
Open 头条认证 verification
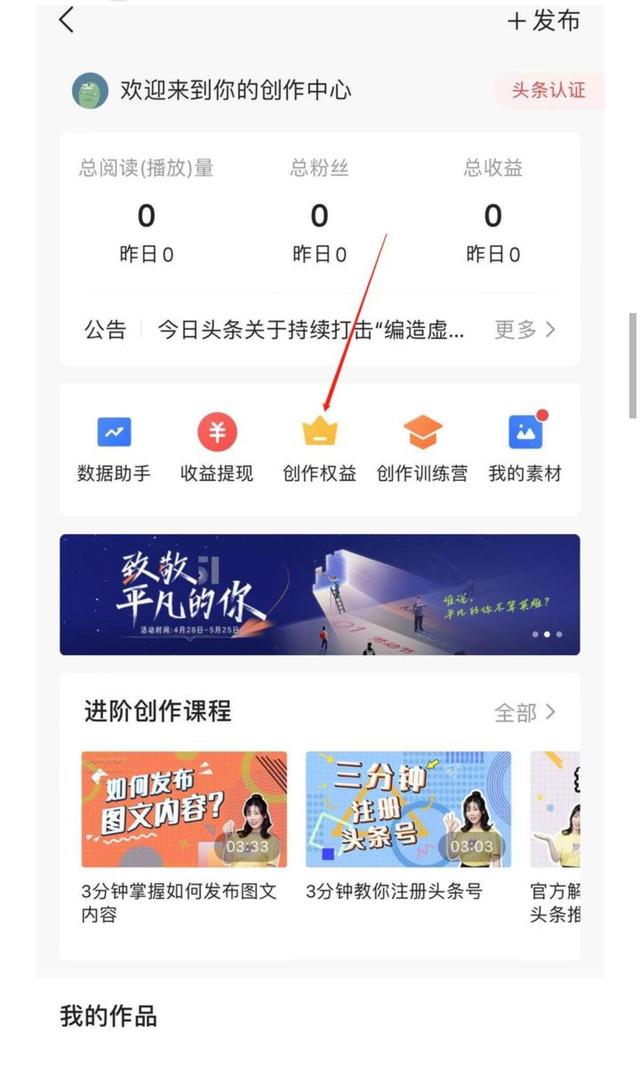pyautogui.click(x=548, y=90)
